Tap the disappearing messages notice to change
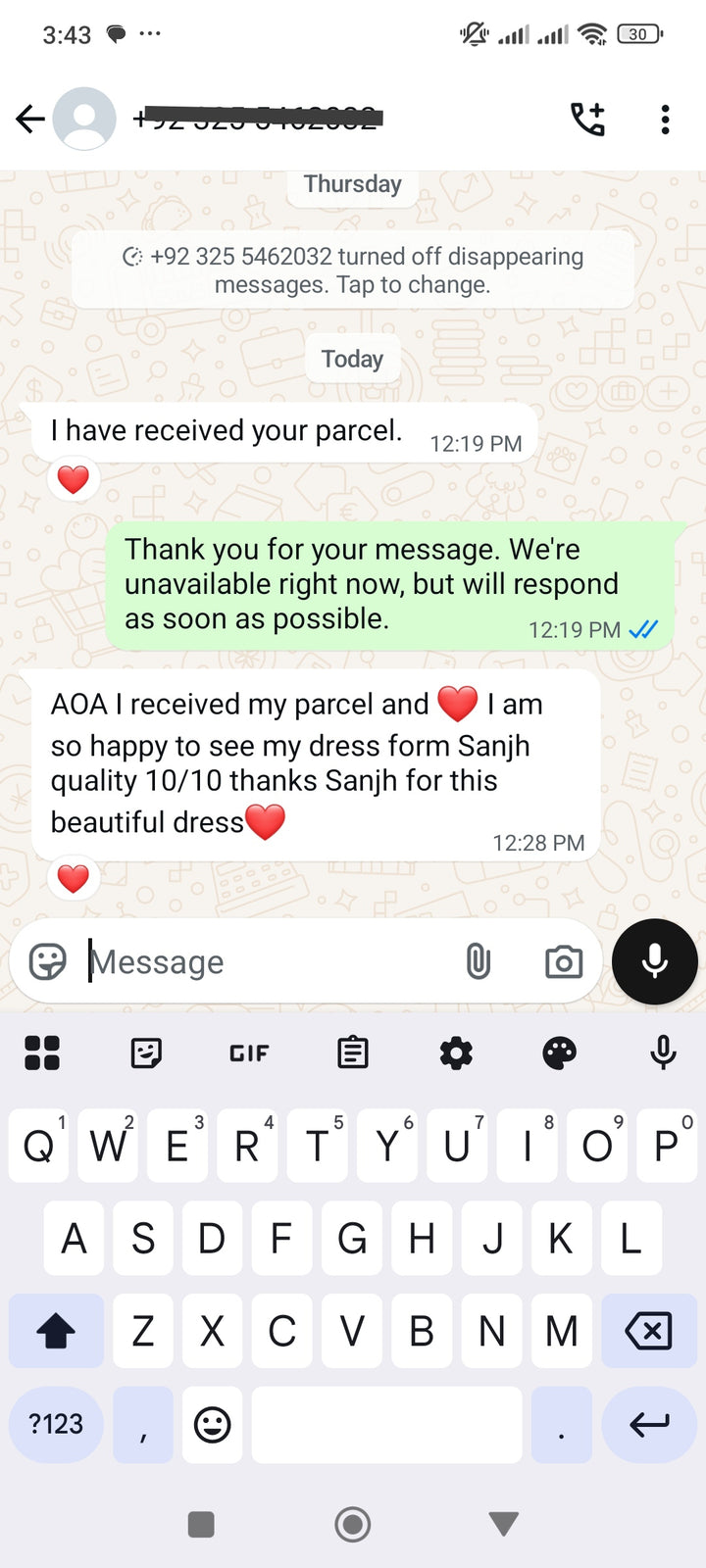Screen dimensions: 706x1568 click(353, 270)
